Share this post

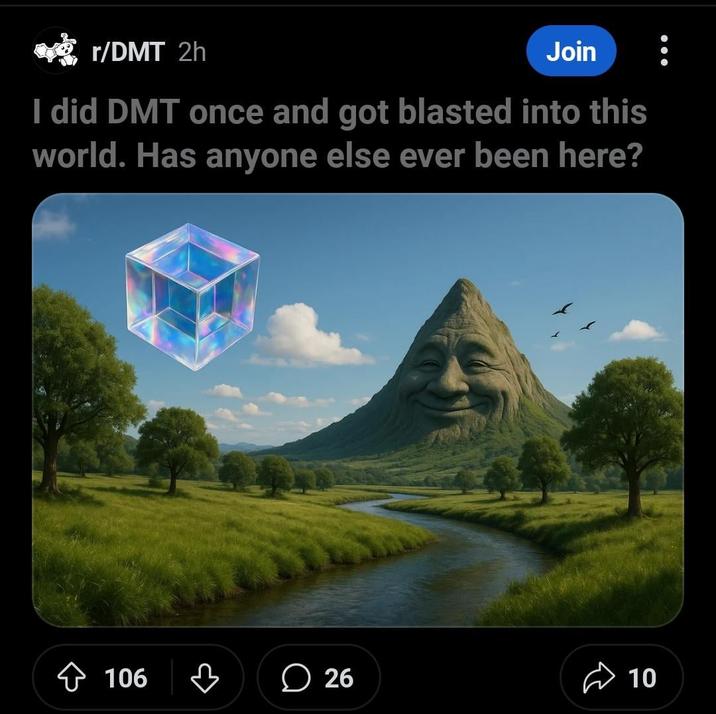pos(621,678)
